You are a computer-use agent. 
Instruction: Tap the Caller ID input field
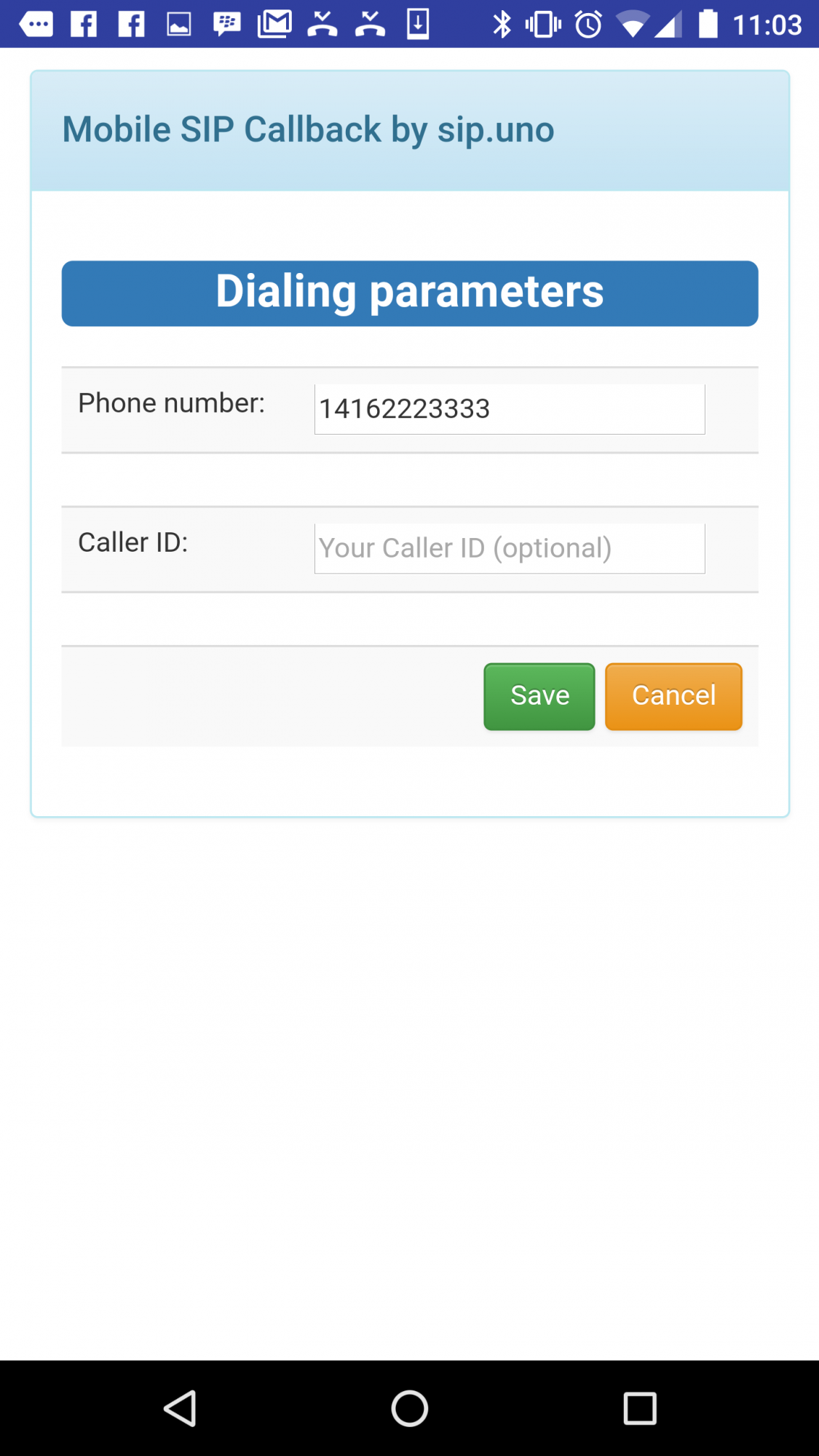tap(510, 548)
